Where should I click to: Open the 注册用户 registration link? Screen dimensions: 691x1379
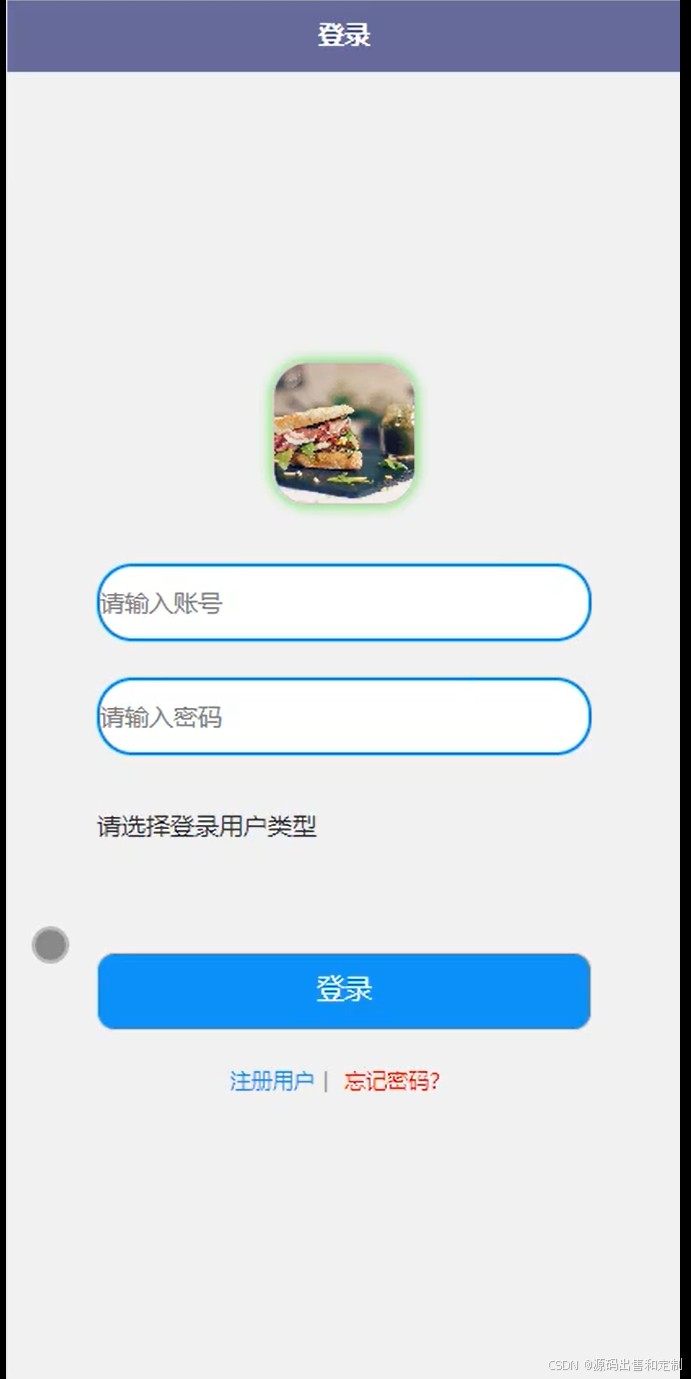(271, 1081)
